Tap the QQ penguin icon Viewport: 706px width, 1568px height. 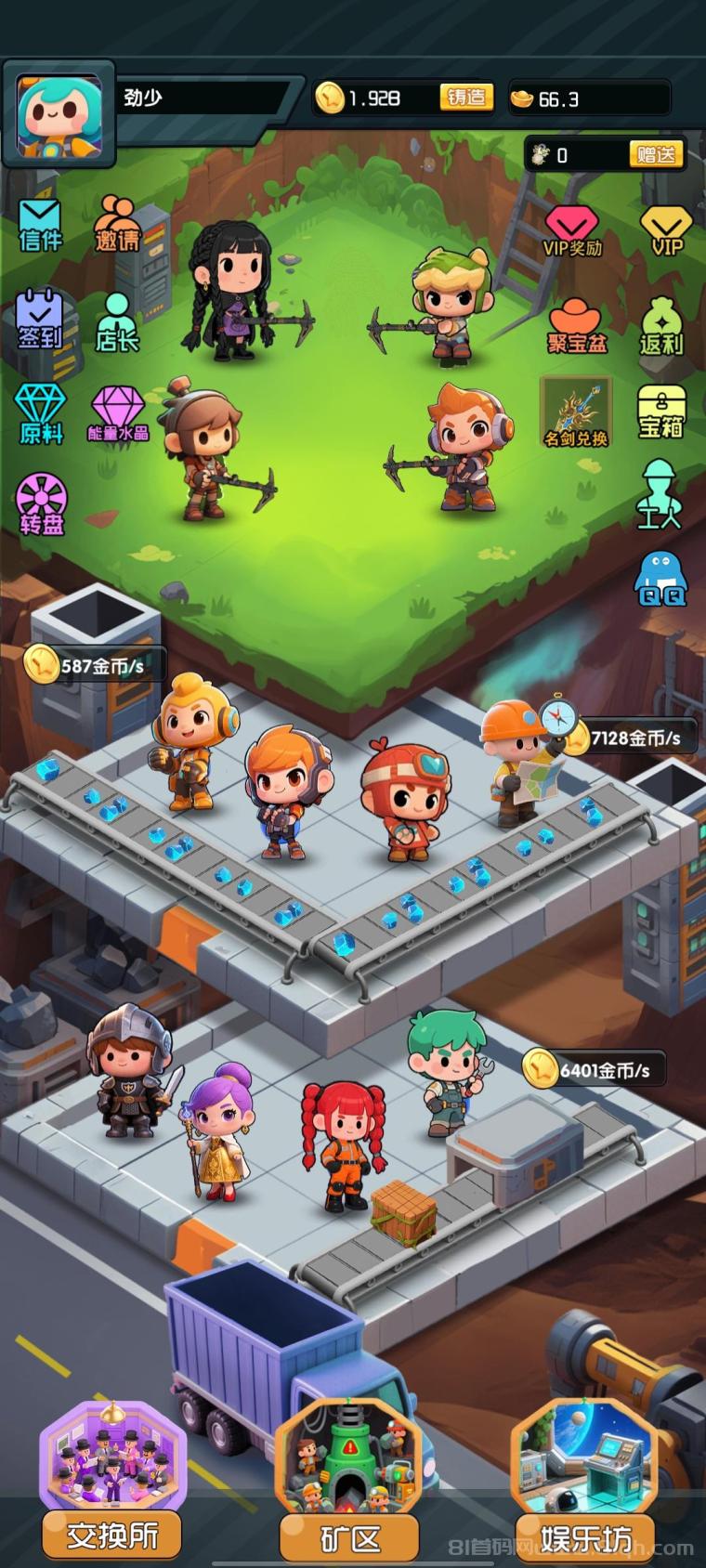[x=660, y=580]
